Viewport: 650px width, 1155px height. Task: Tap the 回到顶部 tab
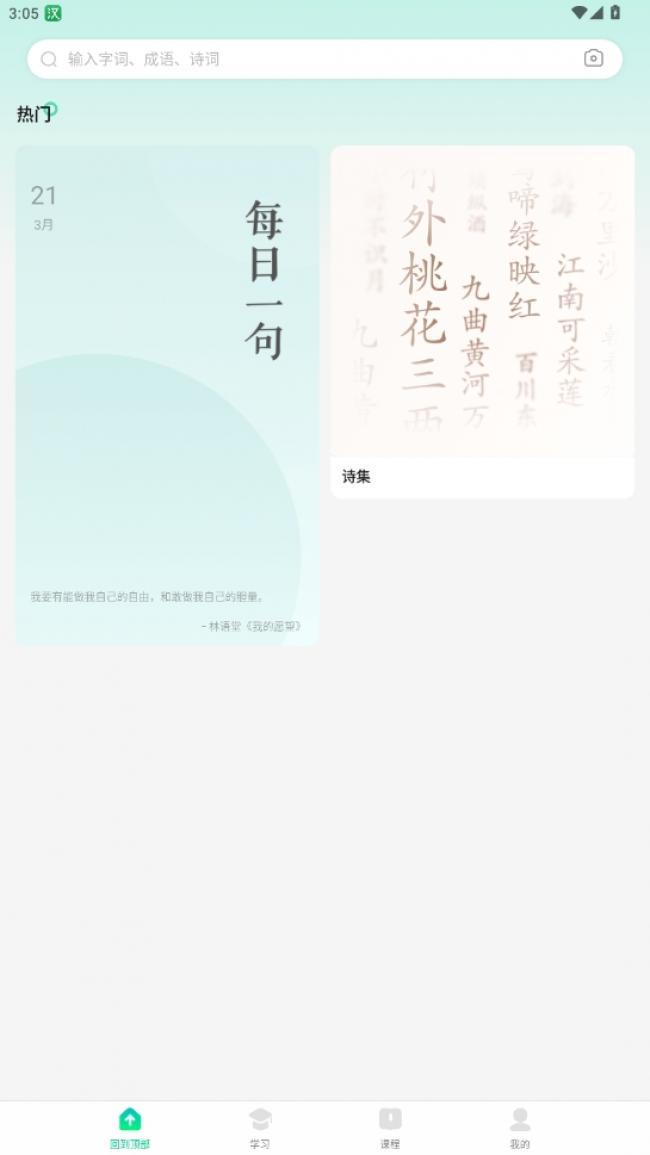click(x=130, y=1127)
